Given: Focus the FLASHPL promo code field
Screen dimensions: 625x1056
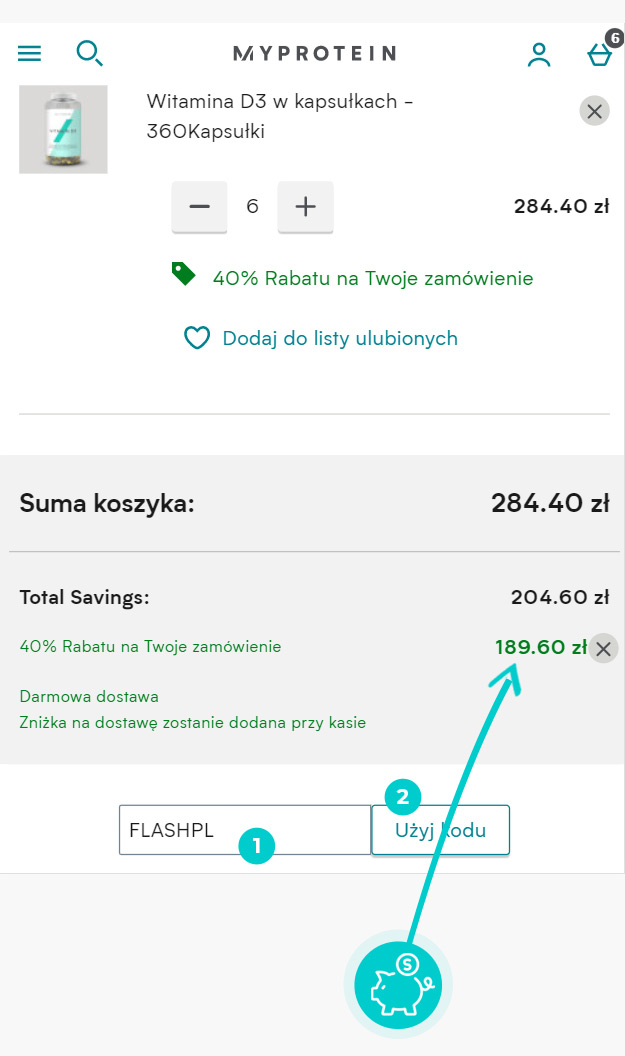Looking at the screenshot, I should point(245,830).
